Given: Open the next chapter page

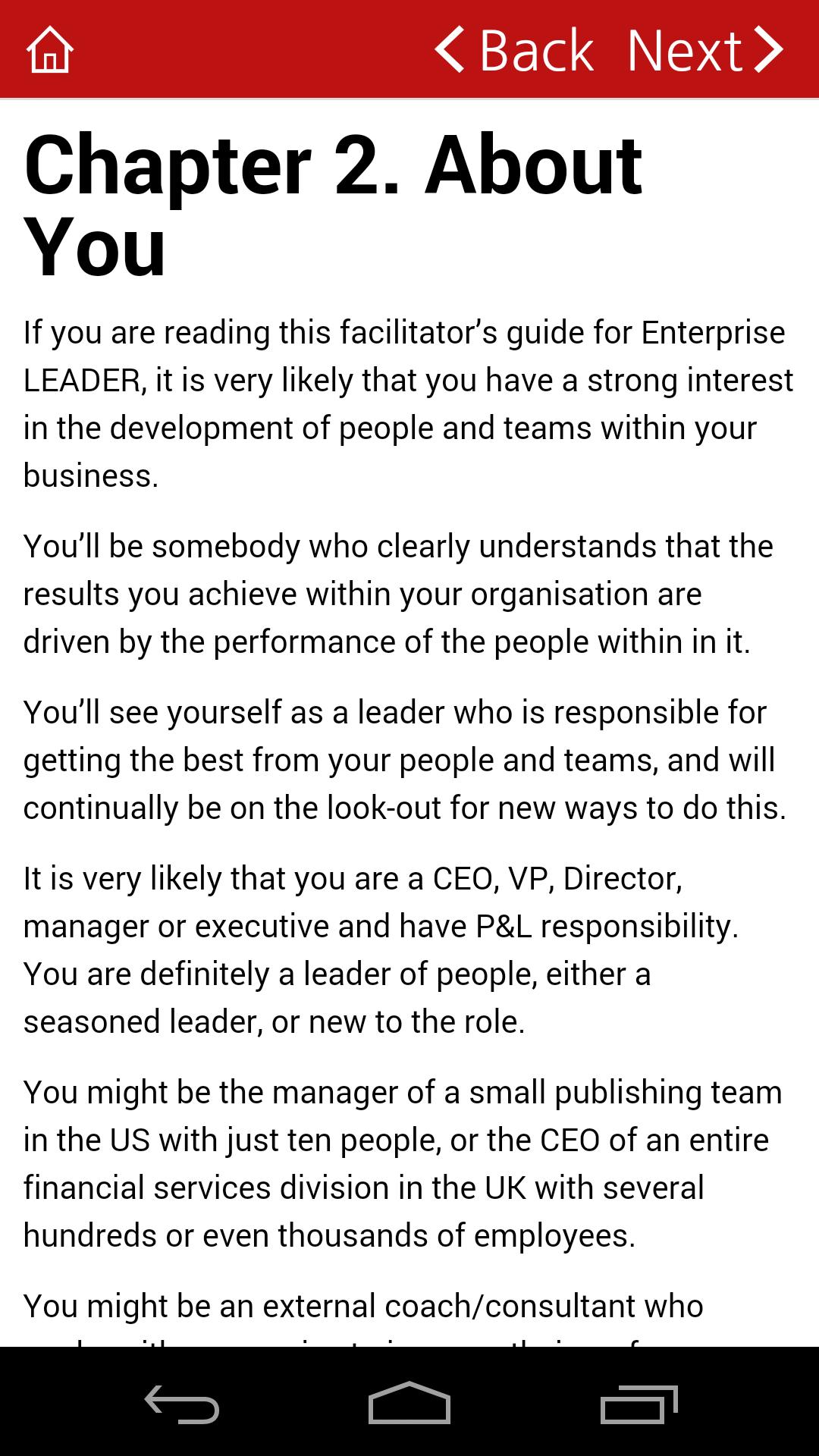Looking at the screenshot, I should 705,50.
